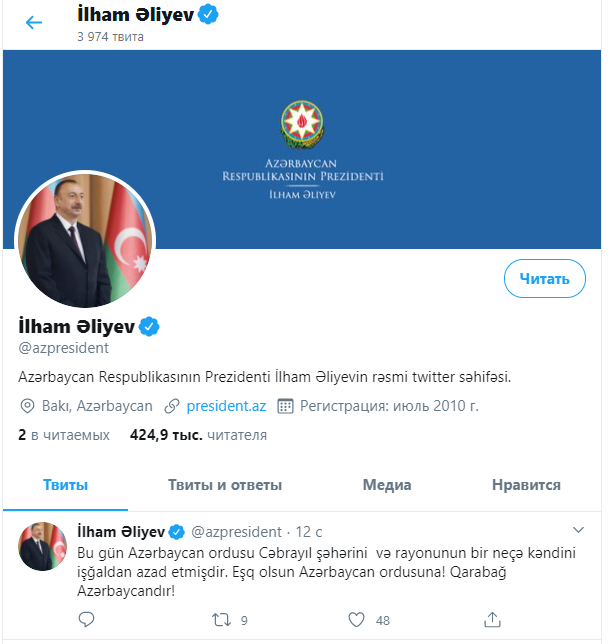Like the tweet about Azərbaycan ordusu
612x644 pixels.
(356, 620)
